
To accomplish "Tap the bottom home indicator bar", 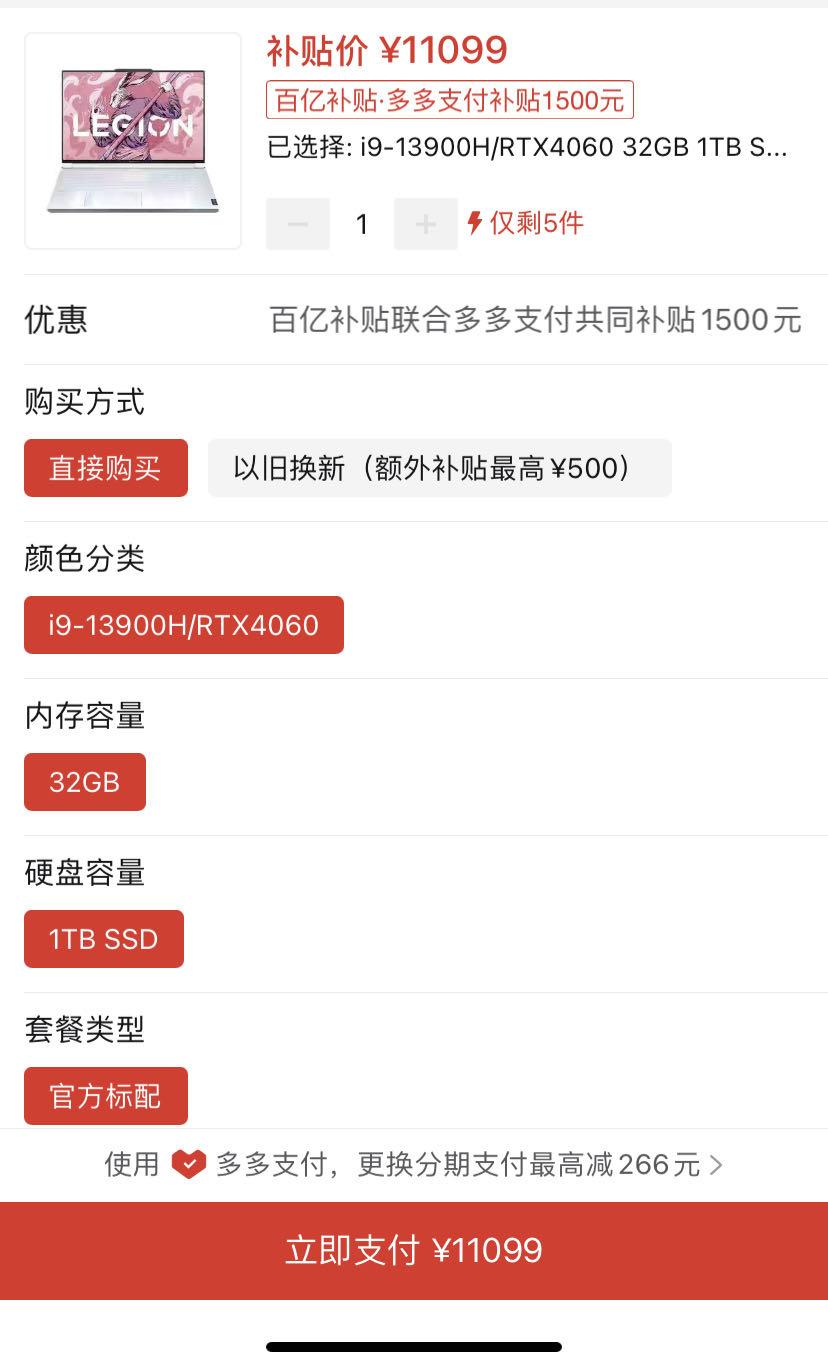I will 414,1345.
